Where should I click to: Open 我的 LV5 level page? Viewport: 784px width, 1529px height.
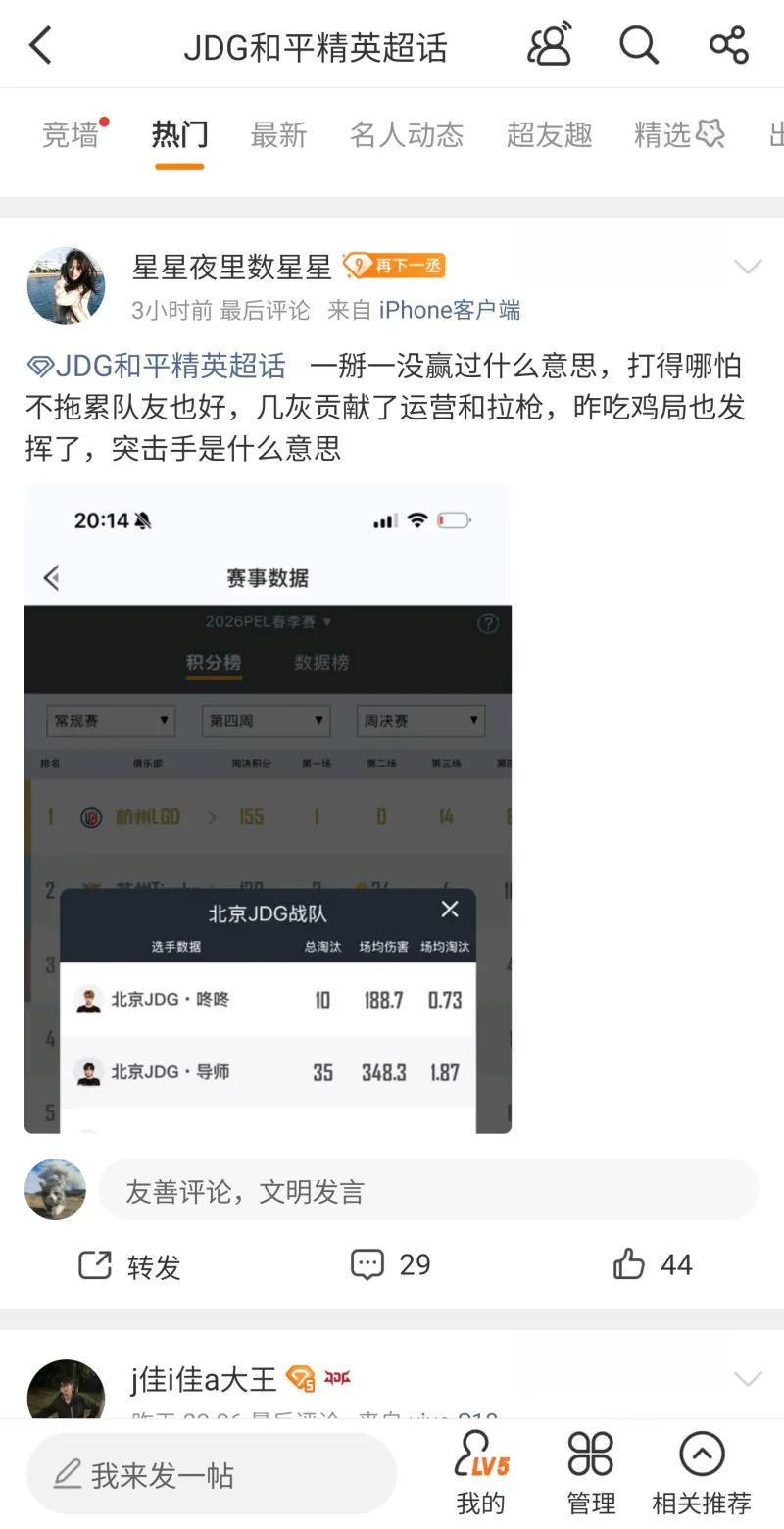pos(481,1472)
